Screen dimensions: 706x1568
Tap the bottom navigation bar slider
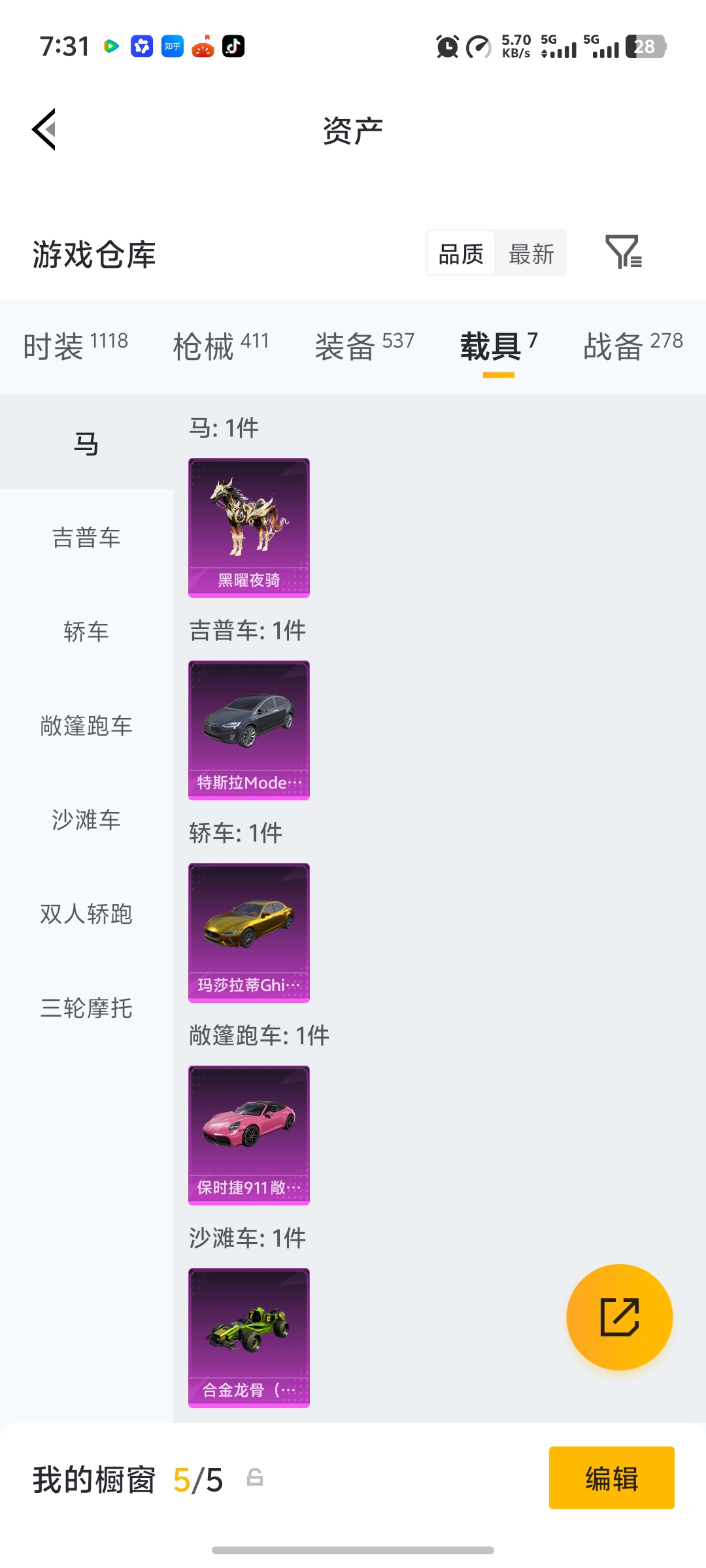pos(353,1550)
